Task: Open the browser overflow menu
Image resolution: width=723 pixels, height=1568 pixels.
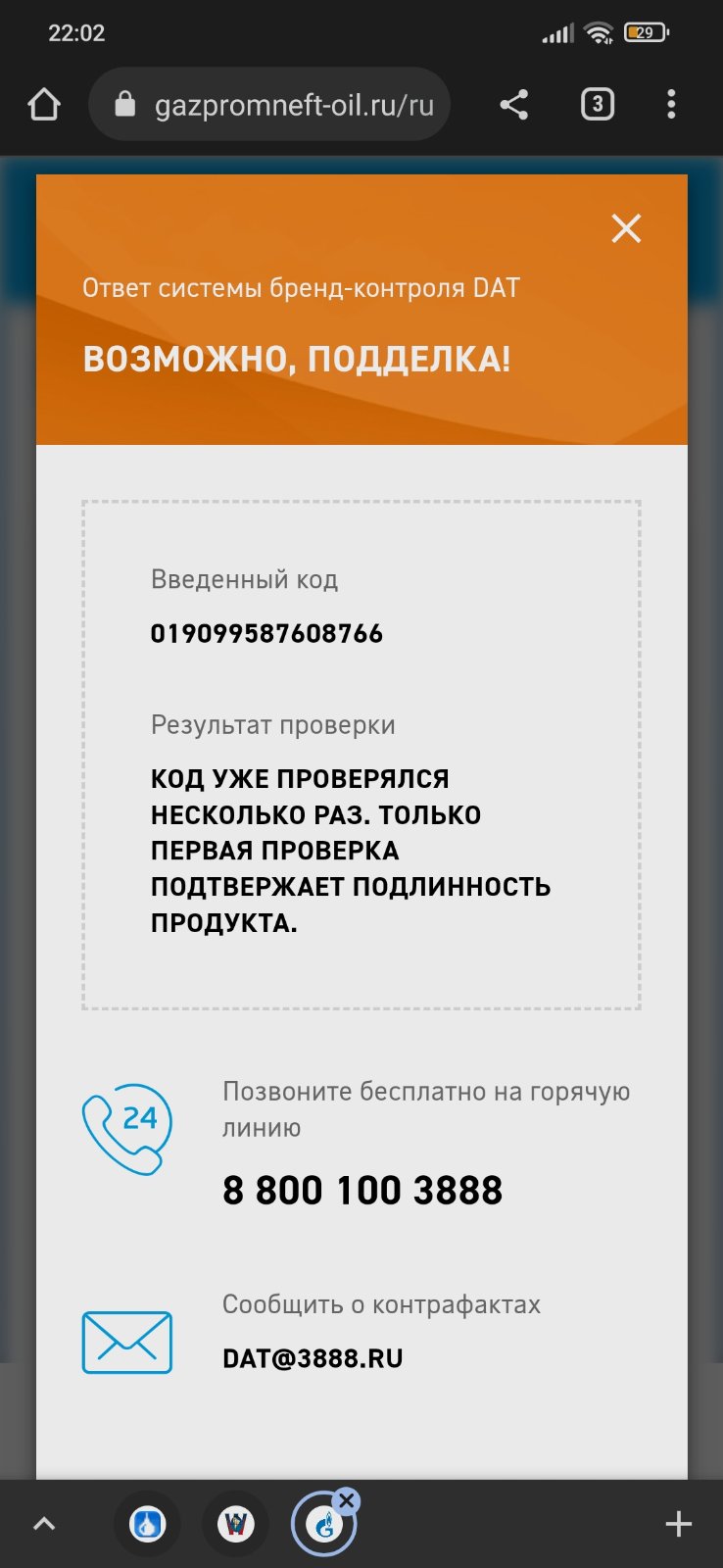Action: coord(671,104)
